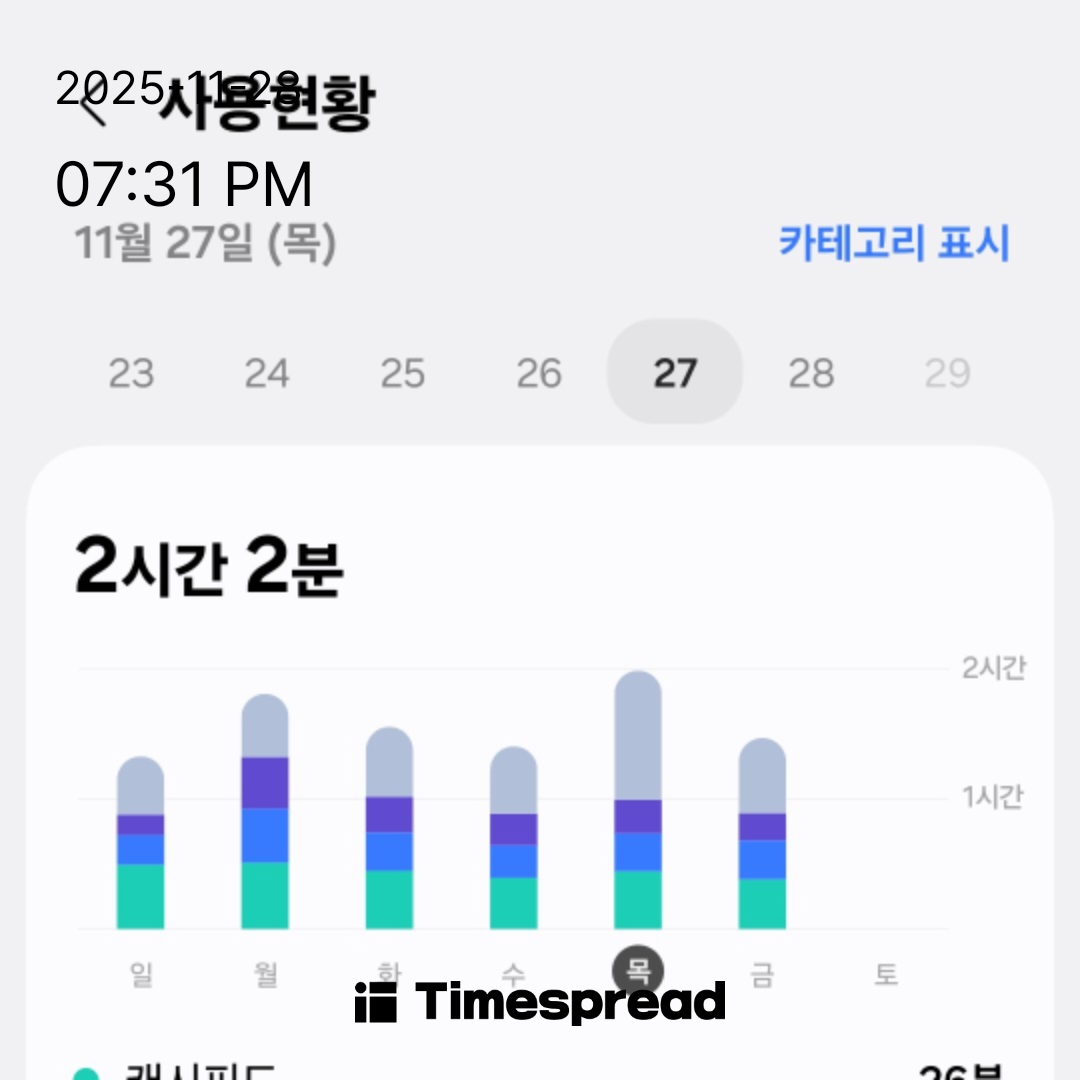Select date 23 in the date strip

pyautogui.click(x=131, y=374)
